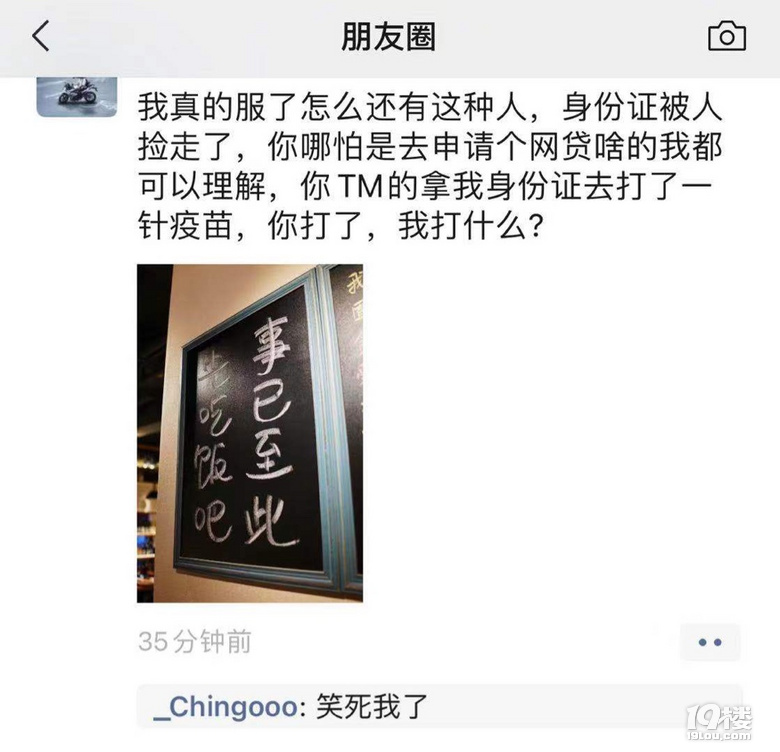This screenshot has height=752, width=780.
Task: Open the poster's motorcycle avatar
Action: tap(77, 95)
